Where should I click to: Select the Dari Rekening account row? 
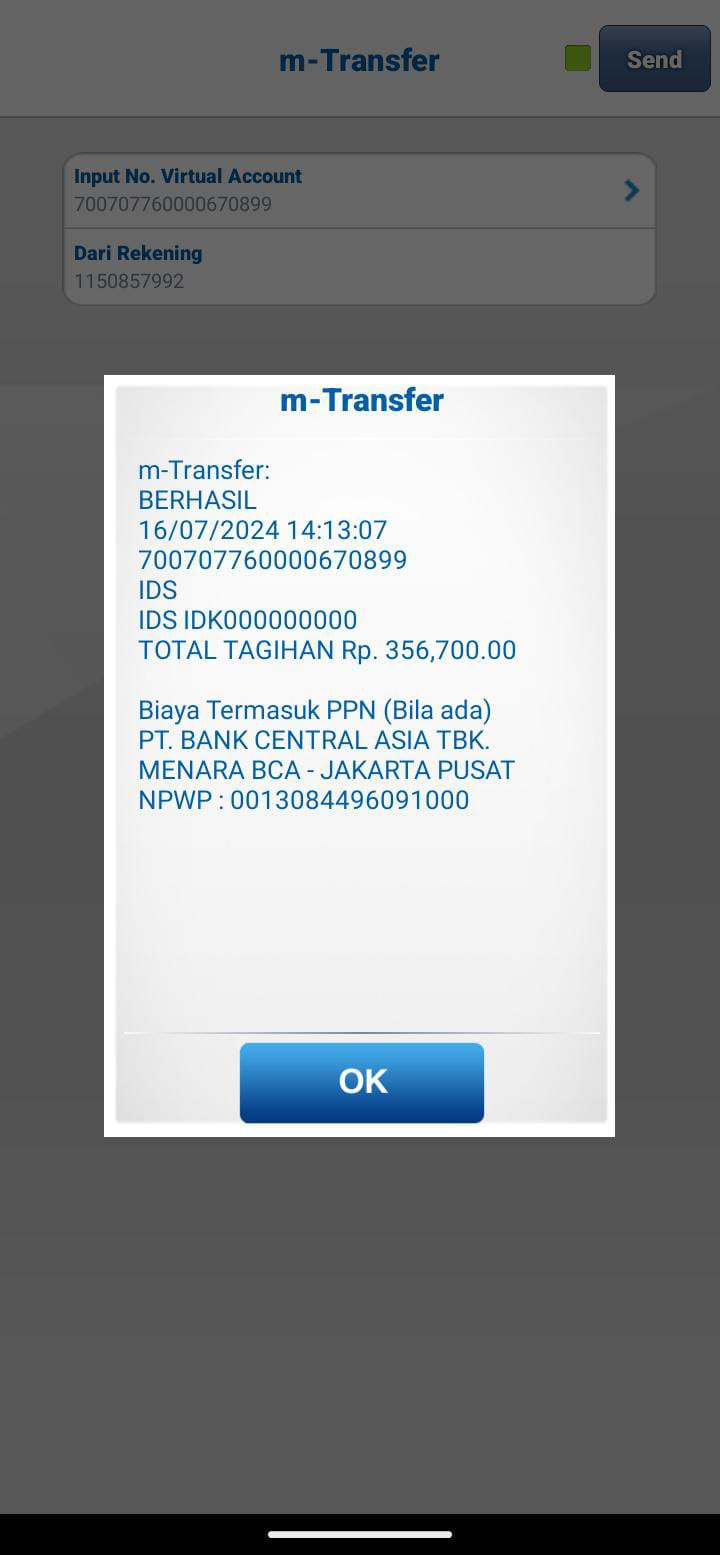359,267
